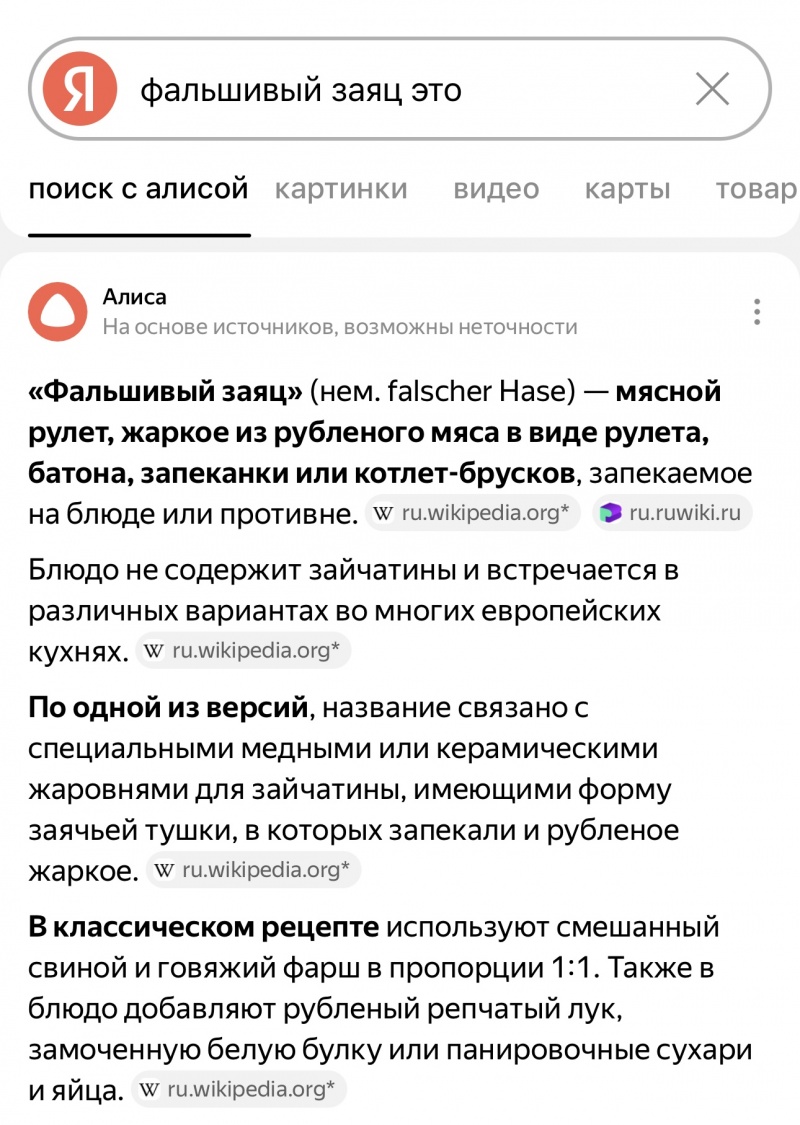Viewport: 800px width, 1125px height.
Task: Switch to the «картинки» tab
Action: pos(341,189)
